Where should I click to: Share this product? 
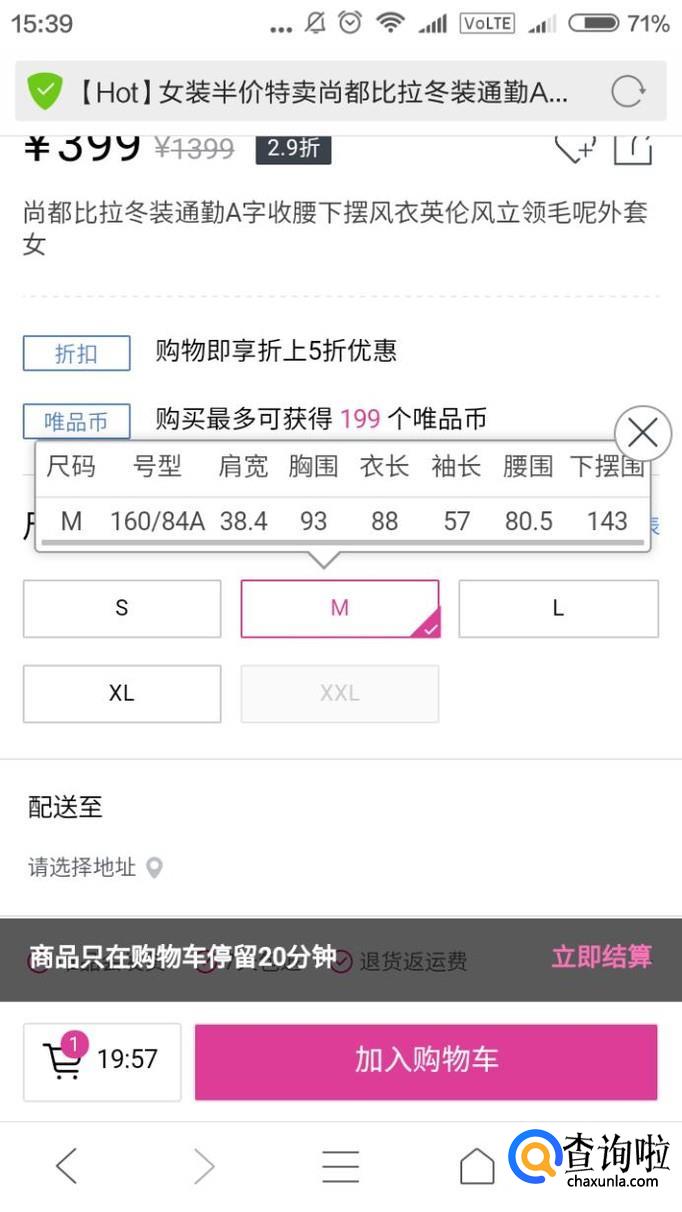point(633,148)
